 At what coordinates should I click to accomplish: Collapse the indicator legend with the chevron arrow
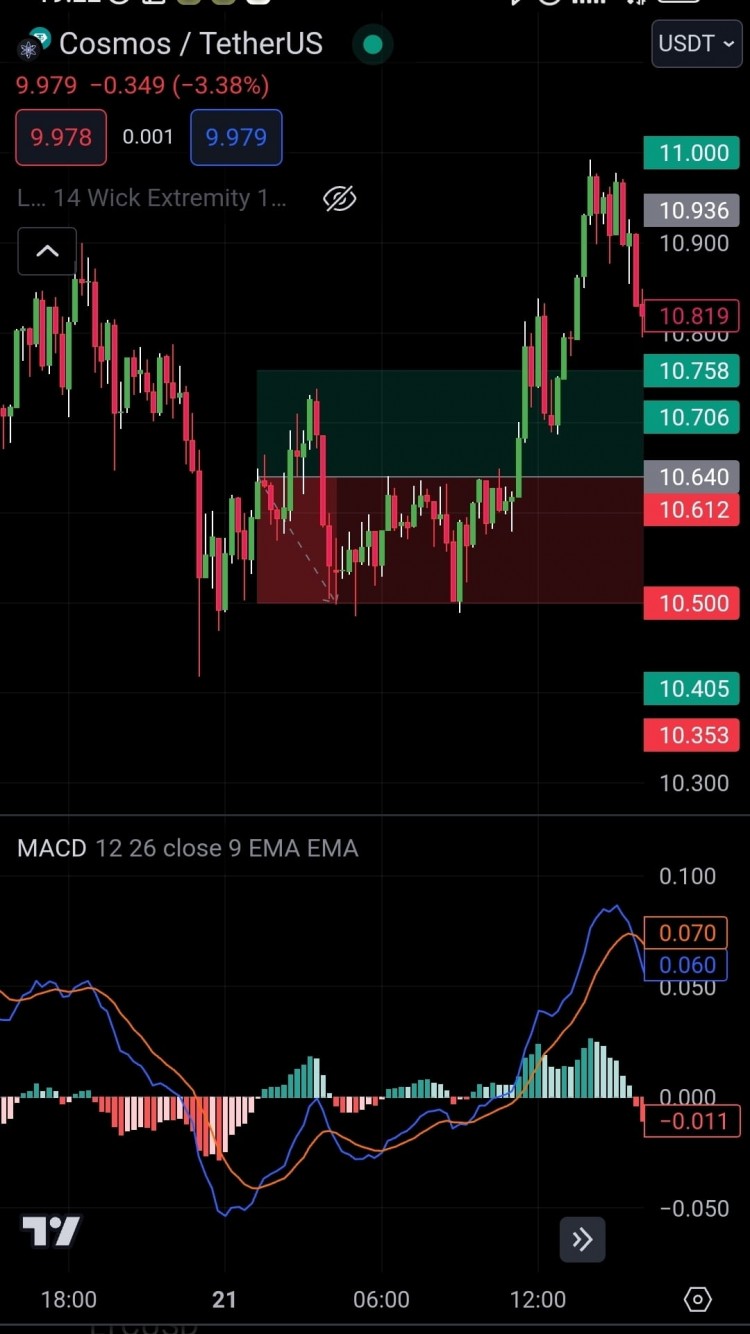point(46,251)
